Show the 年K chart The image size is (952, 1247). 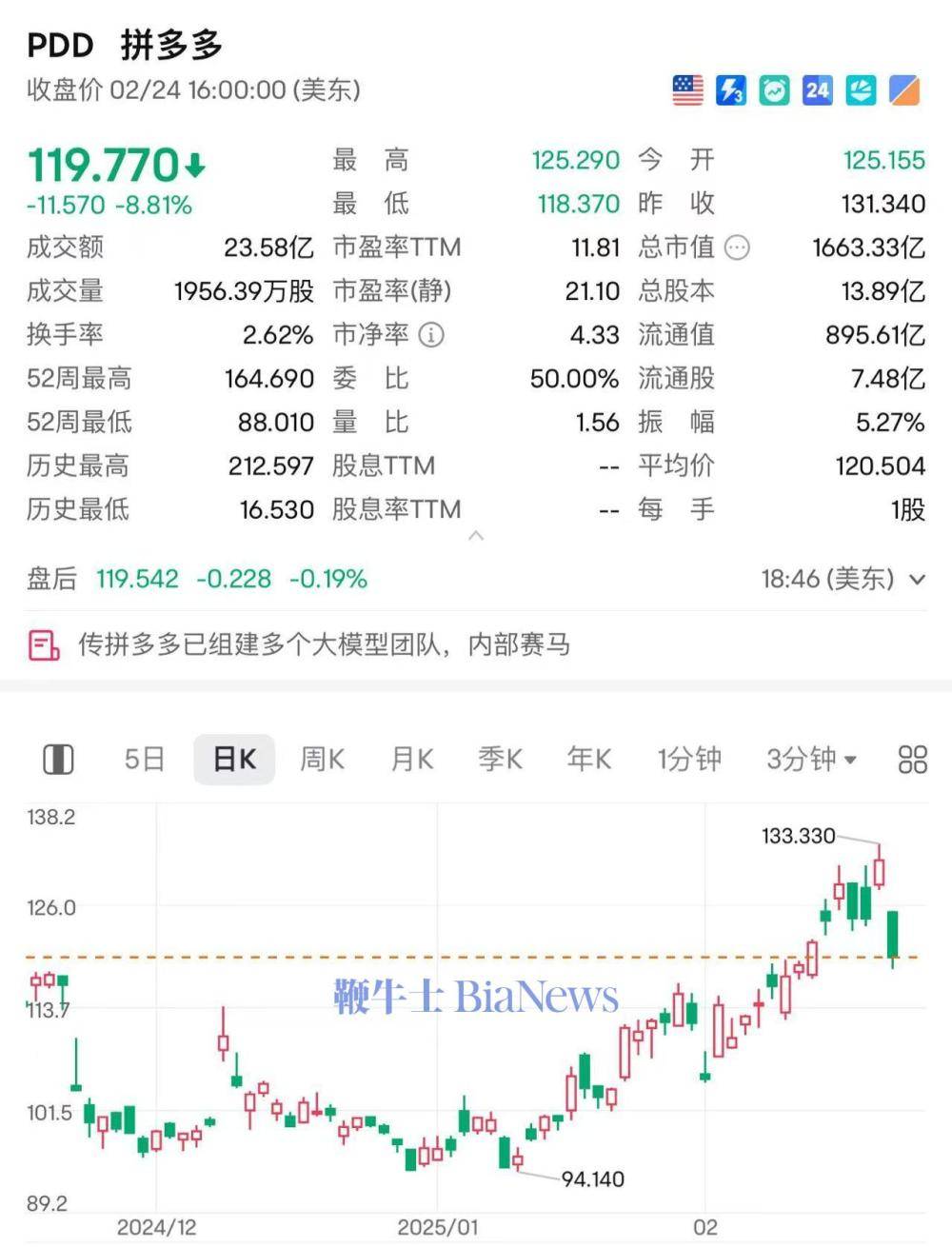click(588, 759)
